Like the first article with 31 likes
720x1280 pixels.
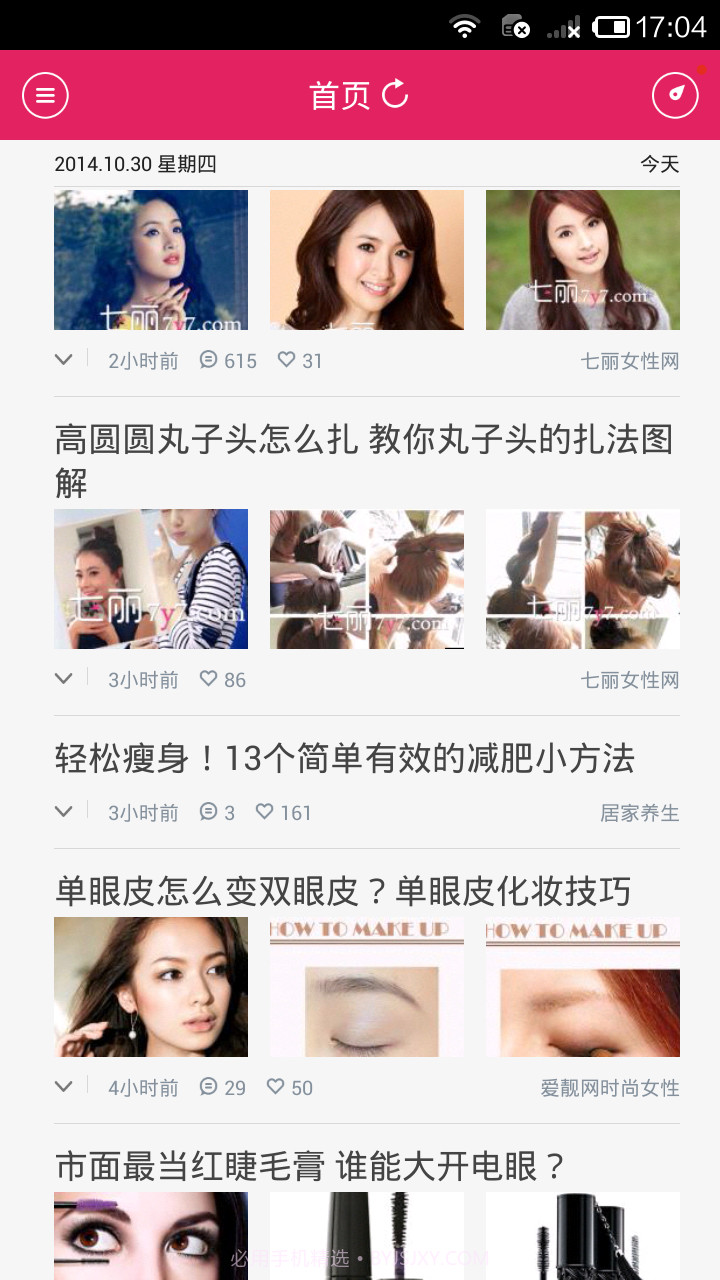[287, 360]
